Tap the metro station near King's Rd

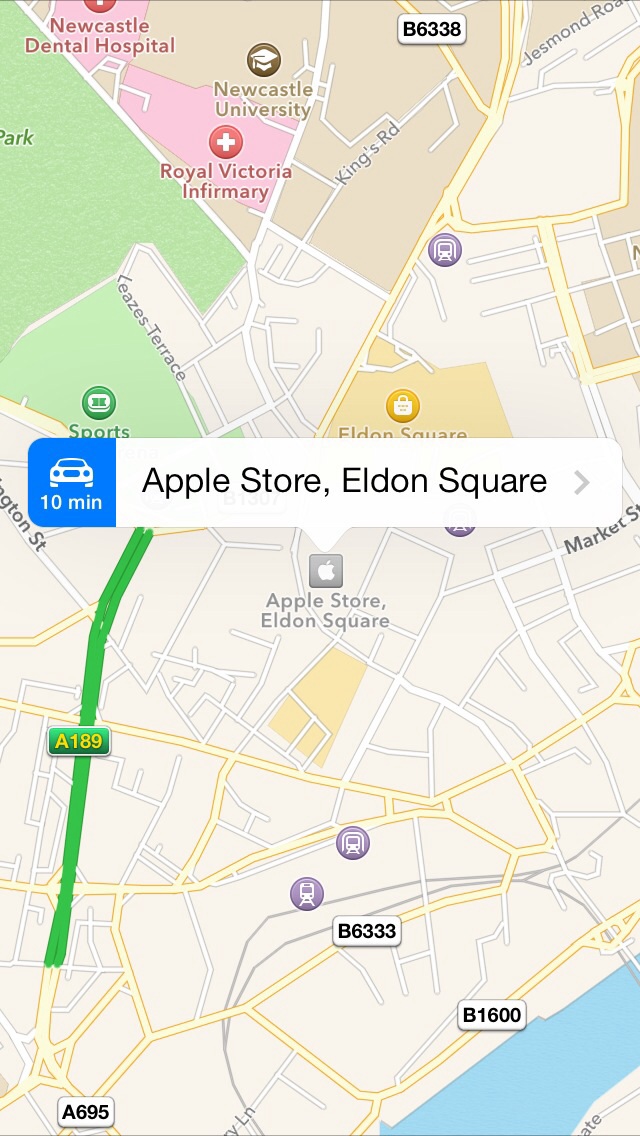click(x=445, y=251)
